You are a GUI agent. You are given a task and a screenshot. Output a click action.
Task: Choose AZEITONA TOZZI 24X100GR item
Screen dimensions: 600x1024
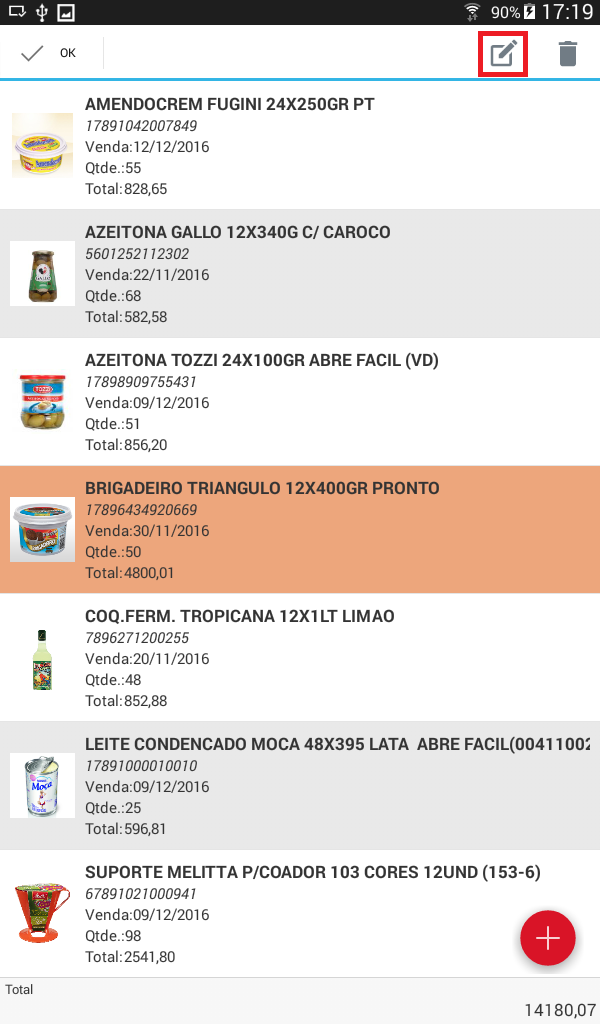pos(300,402)
